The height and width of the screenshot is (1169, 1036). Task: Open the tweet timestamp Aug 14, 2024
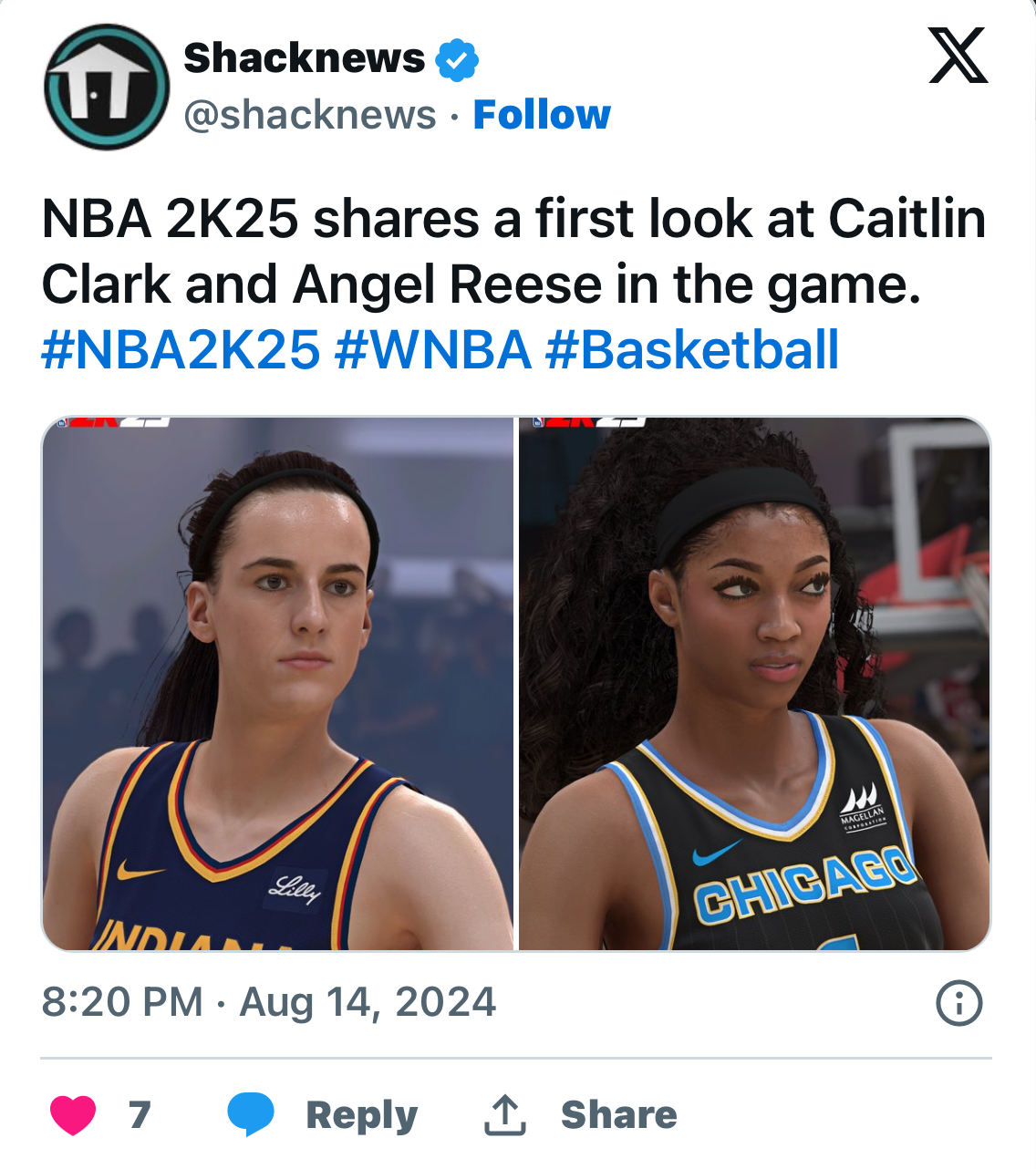(x=269, y=1002)
